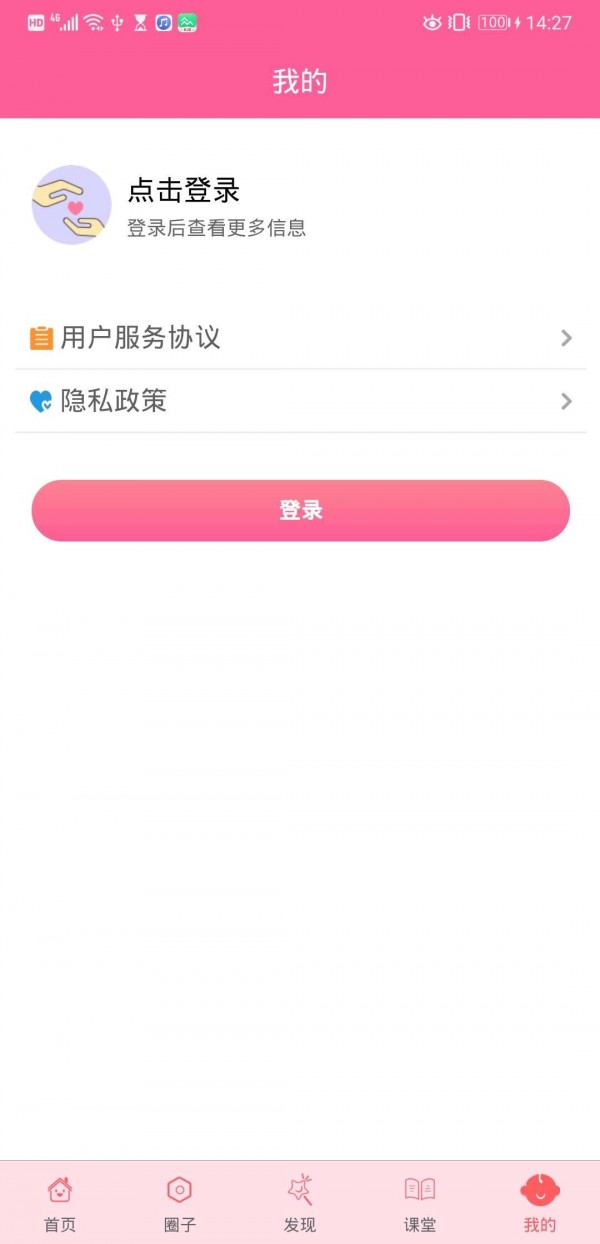Open the 隐私政策 row
600x1244 pixels.
click(300, 401)
